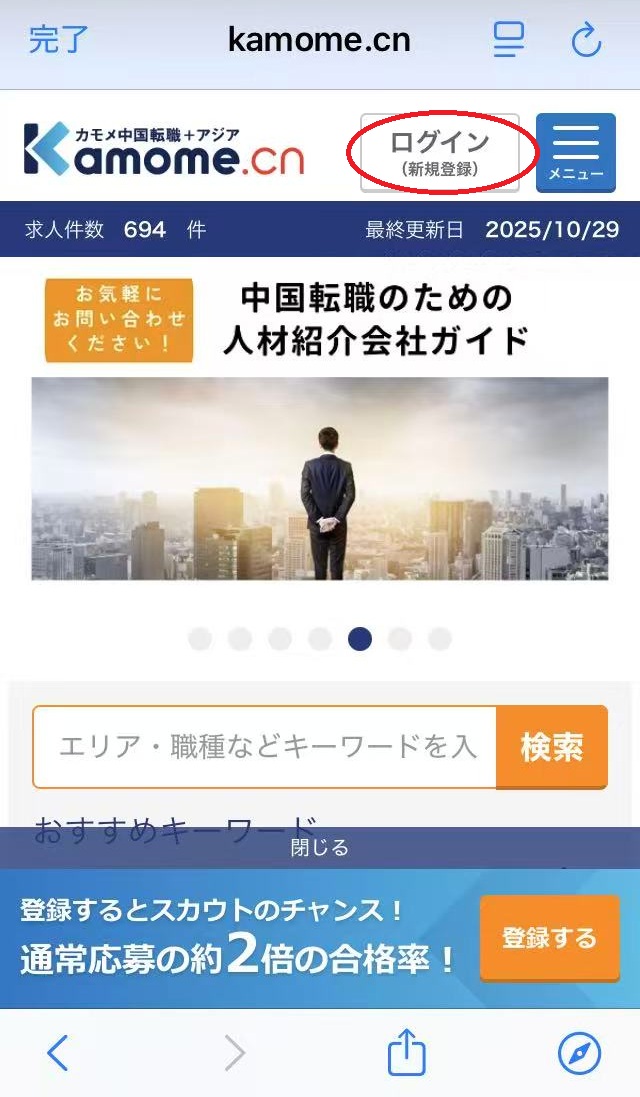The image size is (640, 1097).
Task: Tap 完了 to close the browser view
Action: point(59,41)
